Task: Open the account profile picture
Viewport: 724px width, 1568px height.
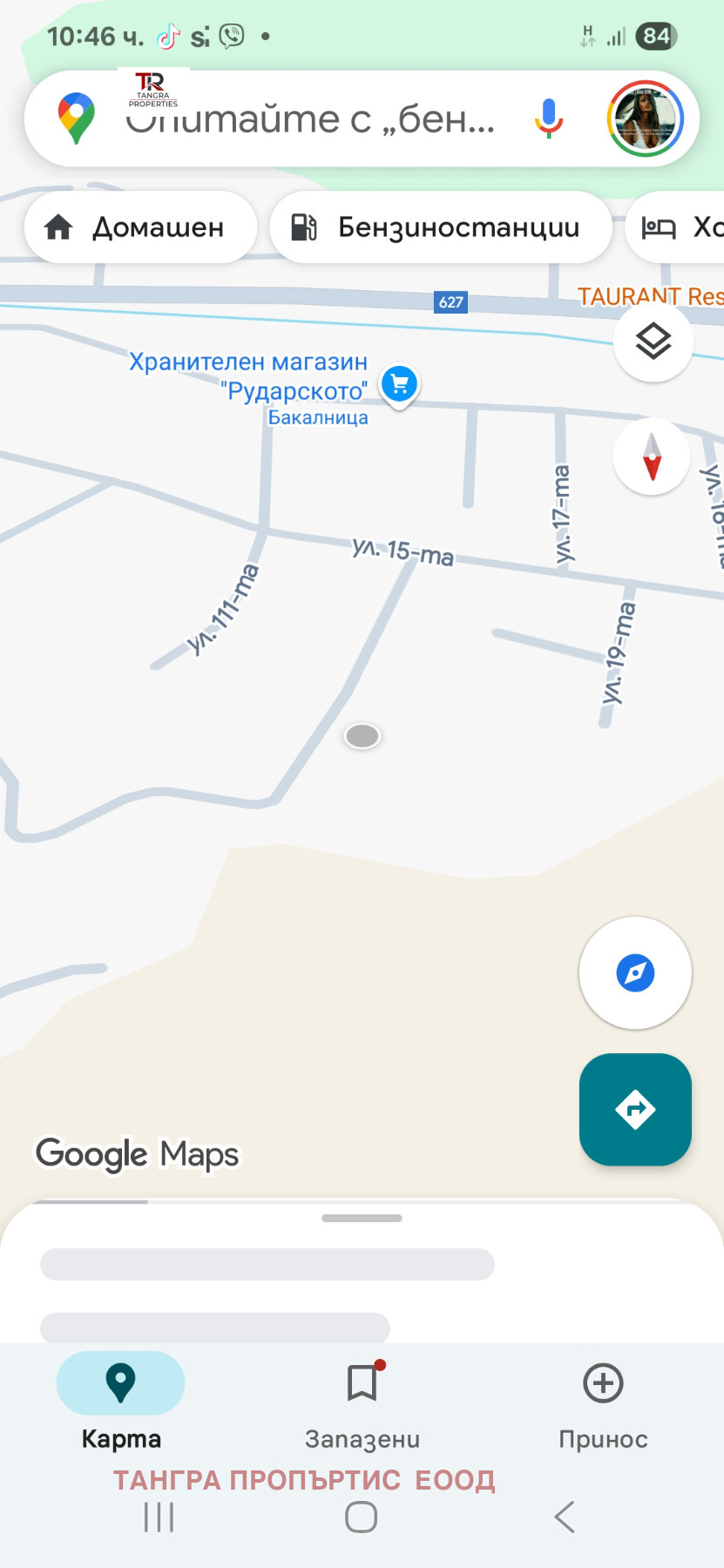Action: click(x=645, y=118)
